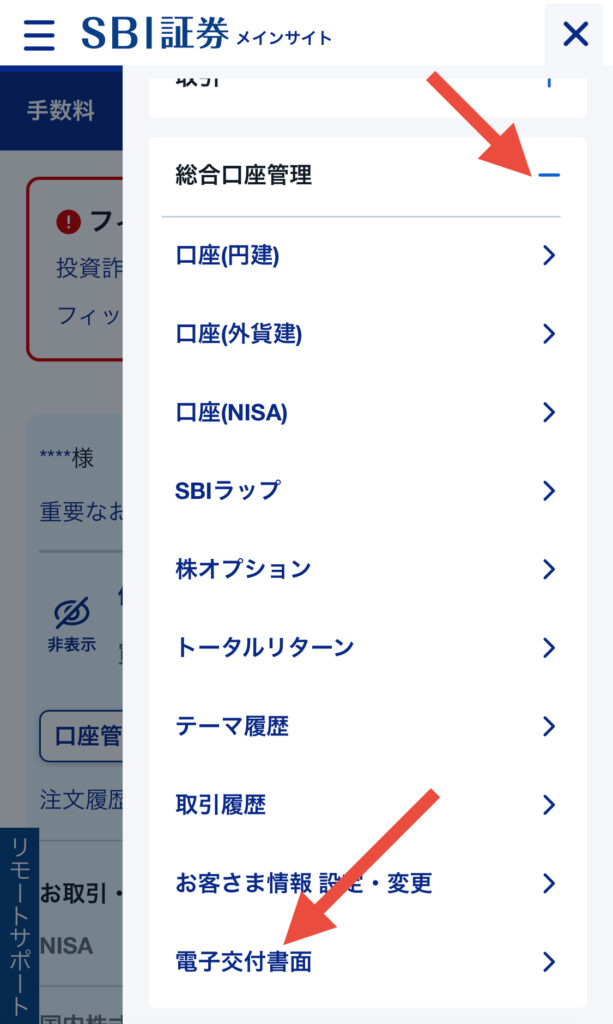Open 口座(円建)
613x1024 pixels.
[366, 256]
